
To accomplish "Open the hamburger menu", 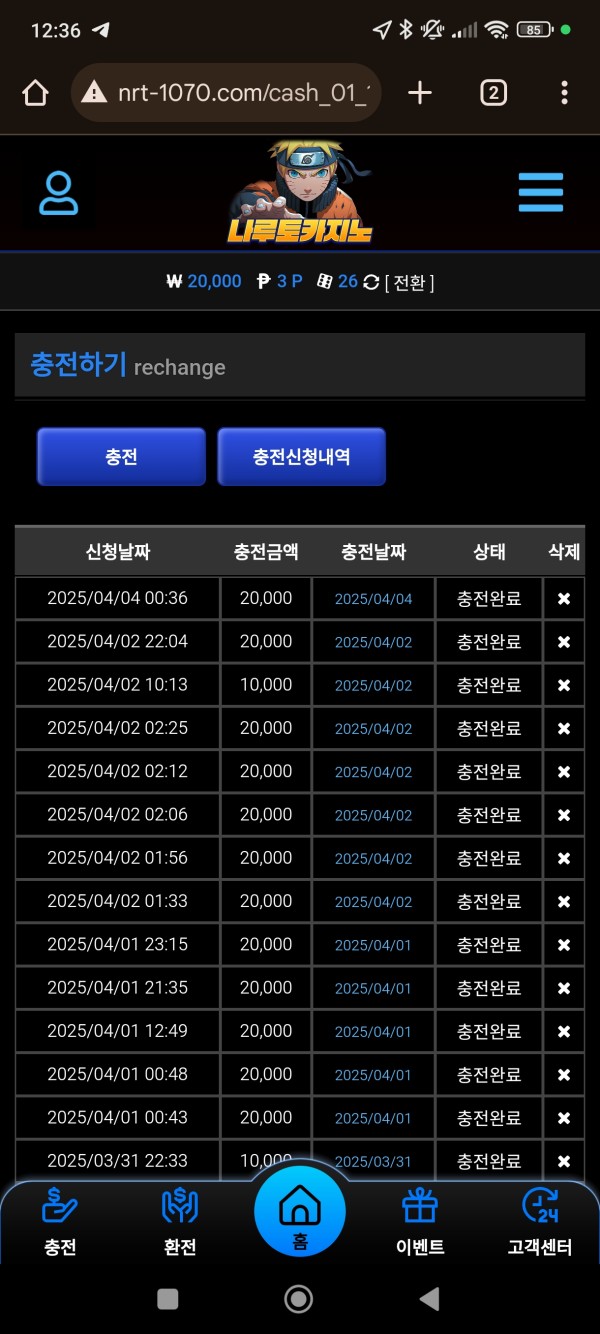I will click(541, 193).
